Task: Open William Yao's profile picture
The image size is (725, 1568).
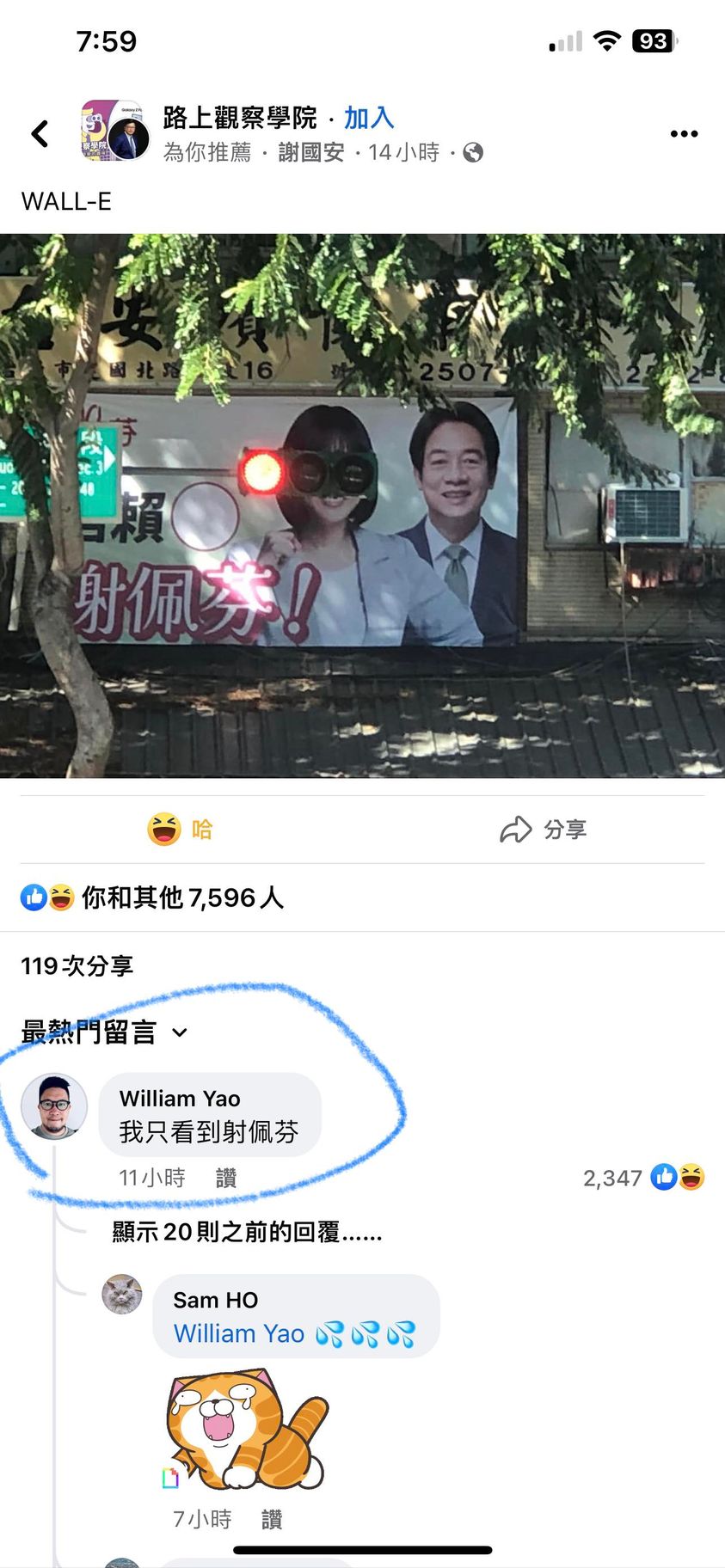Action: [x=54, y=1106]
